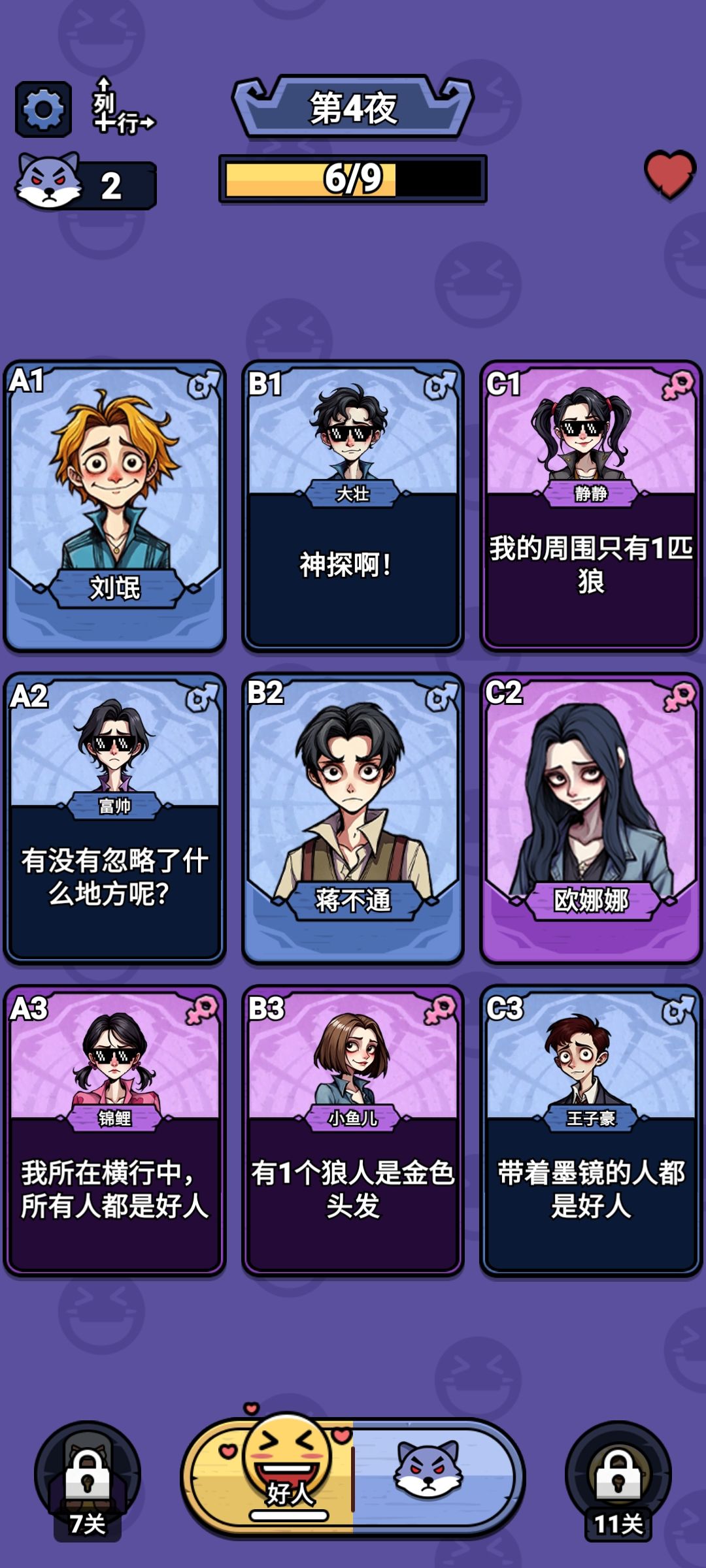Click the 6/9 progress bar

tap(353, 180)
